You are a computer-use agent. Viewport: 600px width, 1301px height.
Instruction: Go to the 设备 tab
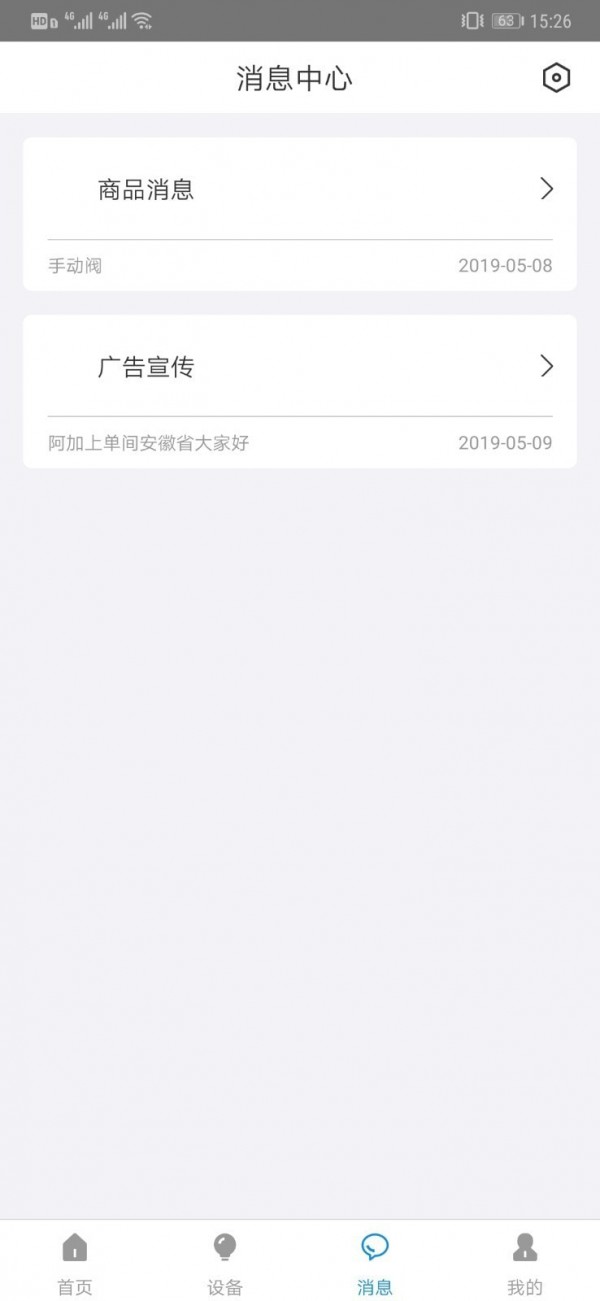tap(225, 1262)
